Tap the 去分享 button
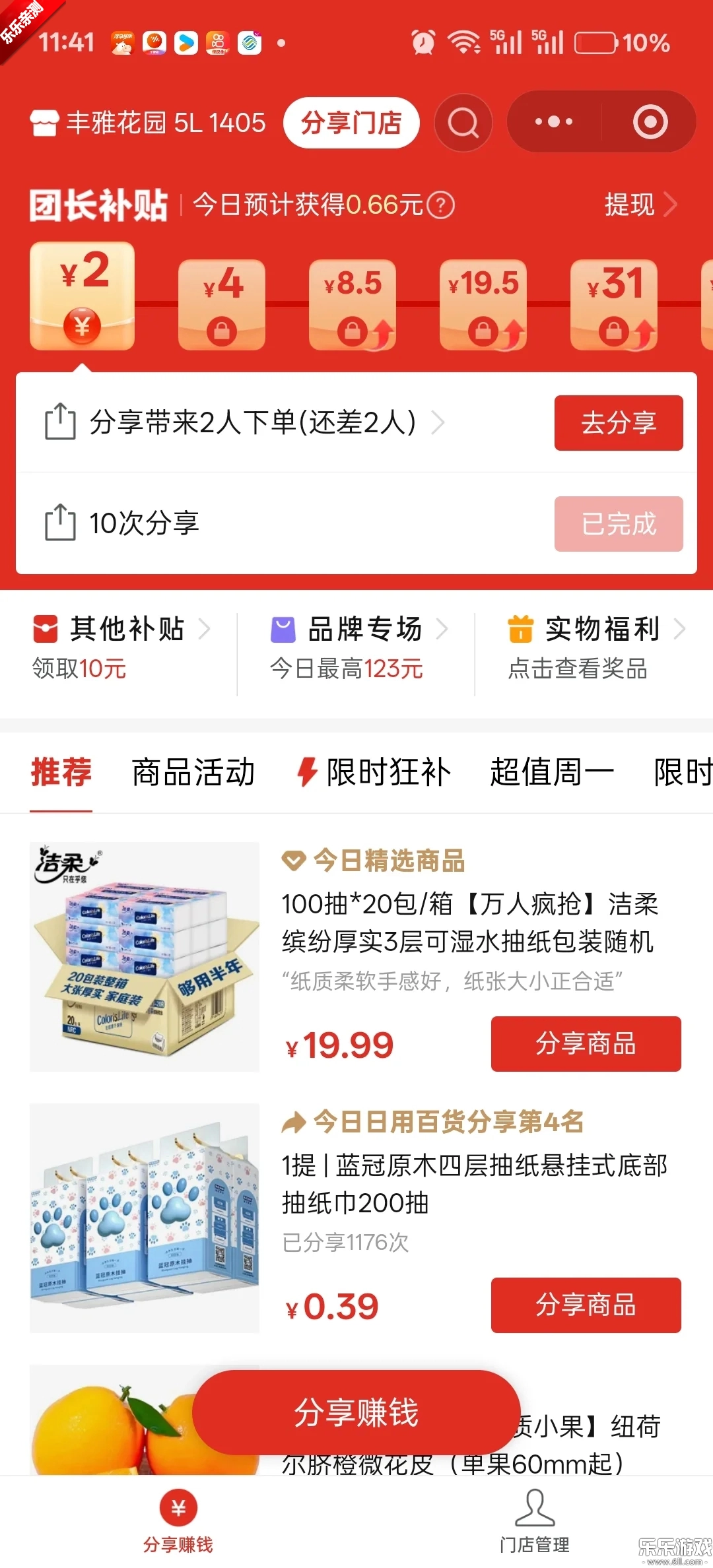Screen dimensions: 713x1568 618,423
